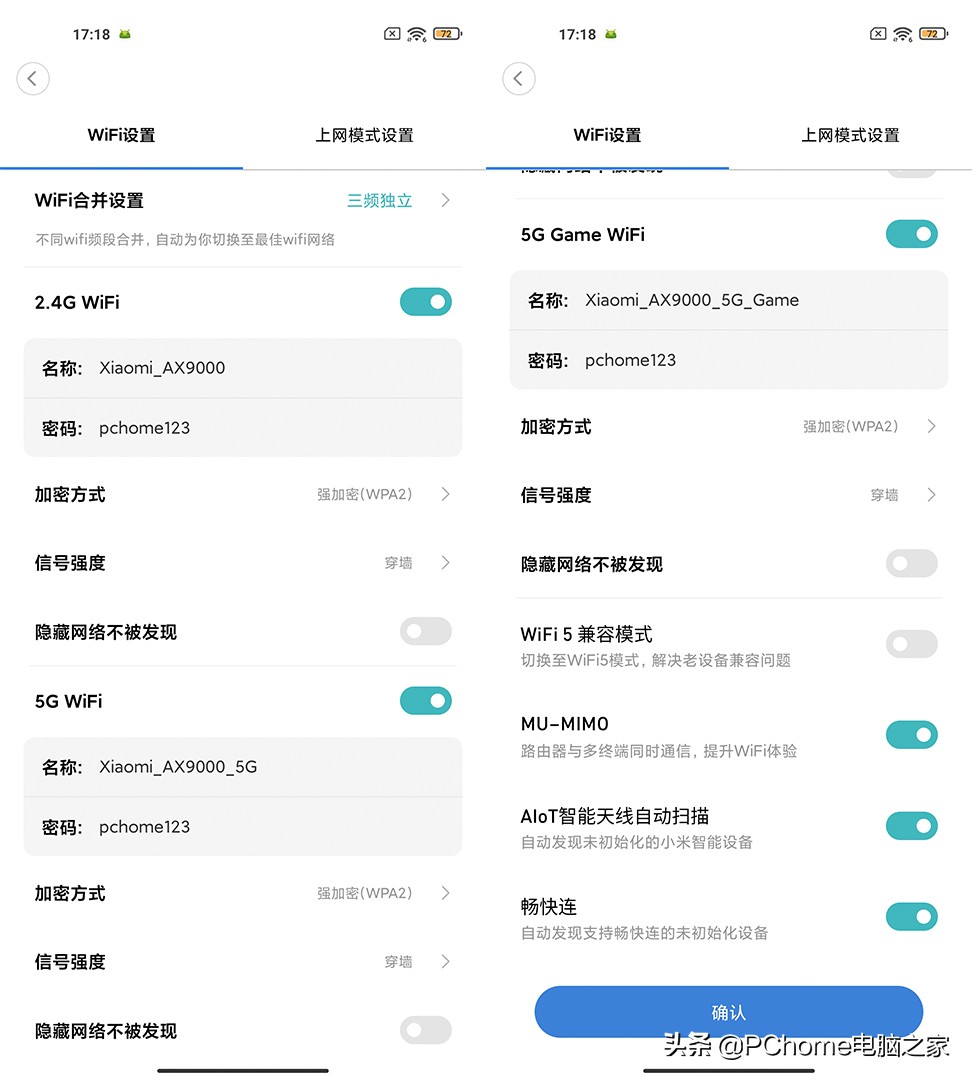
Task: Disable the 2.4G WiFi network
Action: click(x=426, y=302)
